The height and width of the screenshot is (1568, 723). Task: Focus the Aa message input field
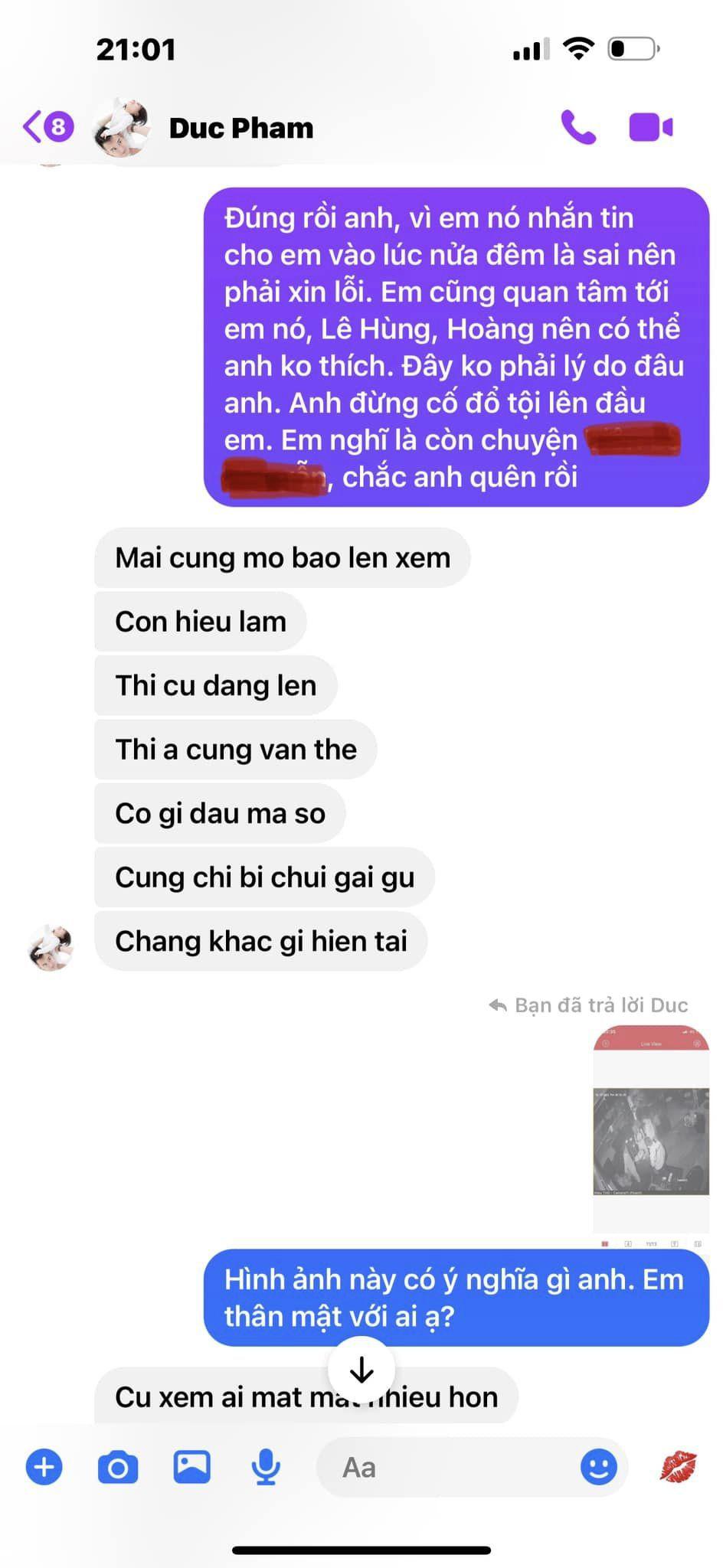click(452, 1468)
